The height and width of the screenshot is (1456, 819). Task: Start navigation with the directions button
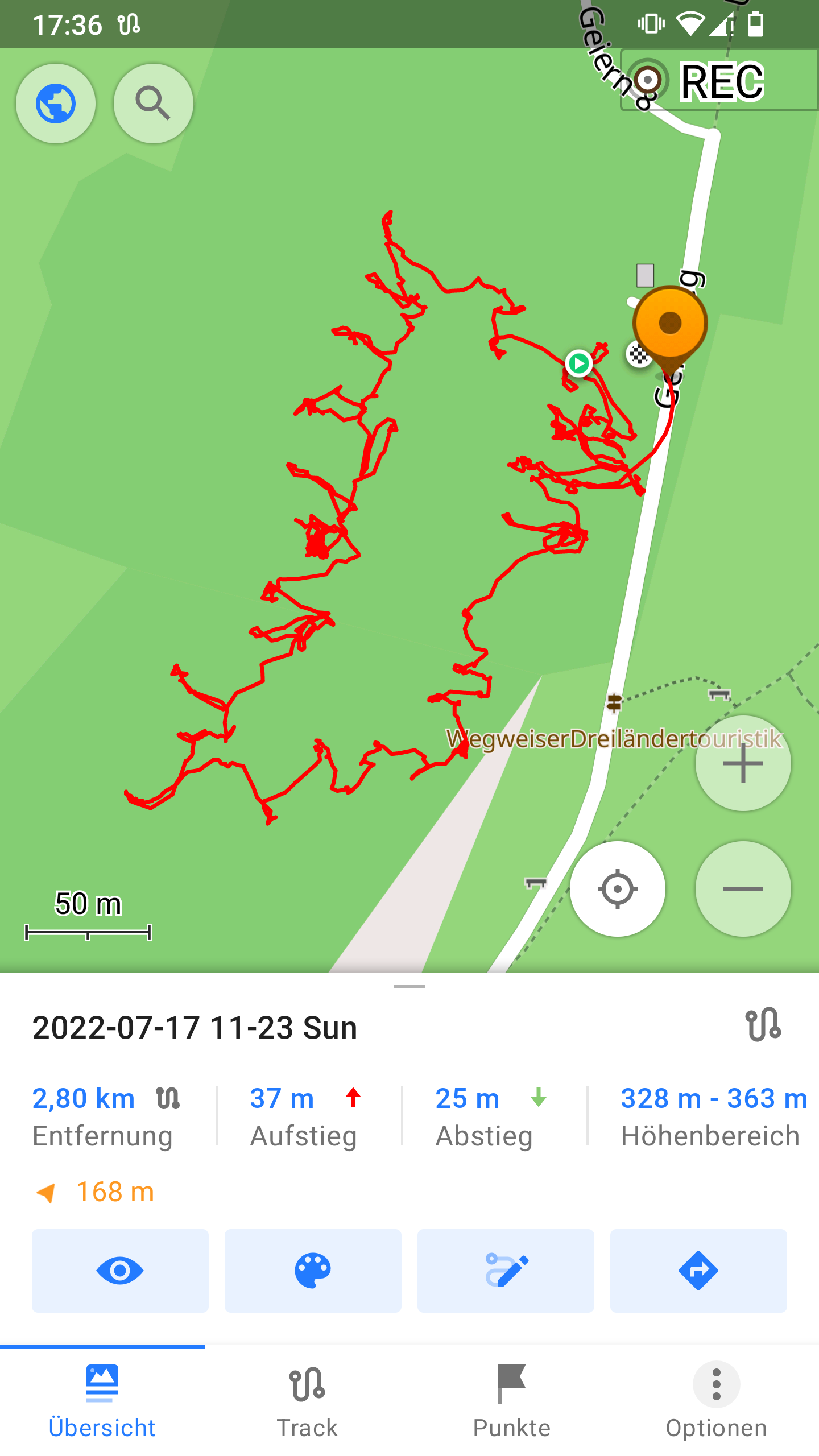[698, 1271]
